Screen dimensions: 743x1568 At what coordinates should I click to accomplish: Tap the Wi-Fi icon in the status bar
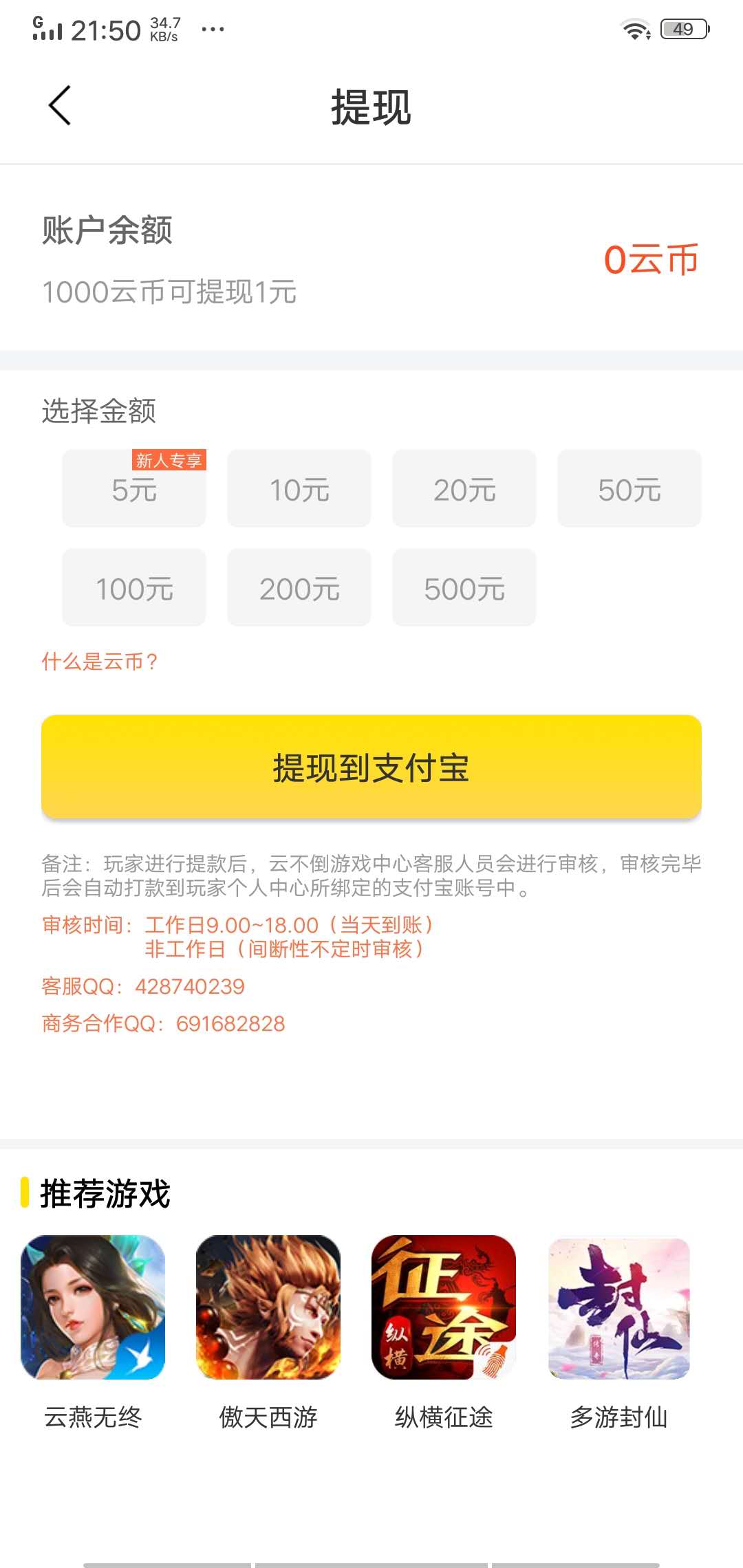(636, 29)
